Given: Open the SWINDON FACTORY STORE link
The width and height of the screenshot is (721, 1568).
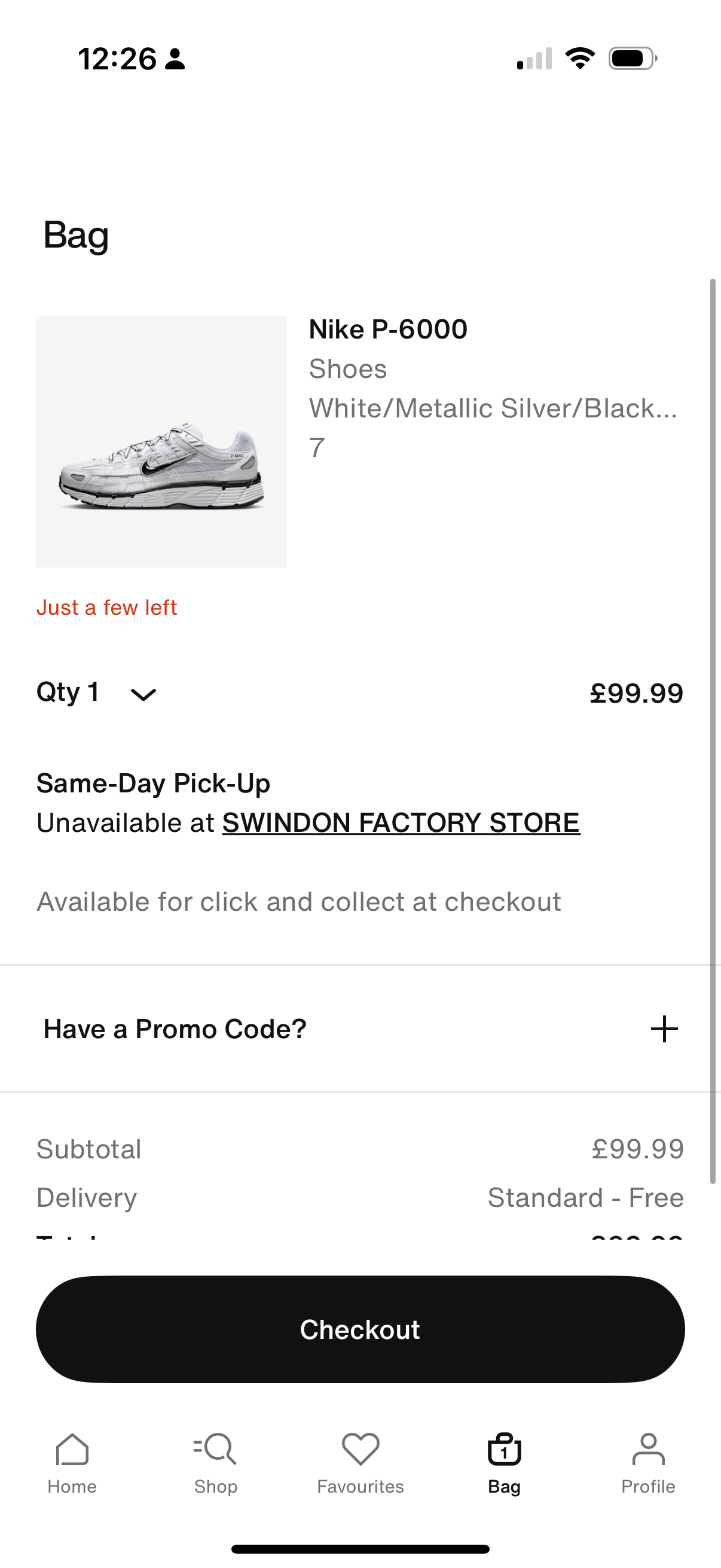Looking at the screenshot, I should pos(401,822).
